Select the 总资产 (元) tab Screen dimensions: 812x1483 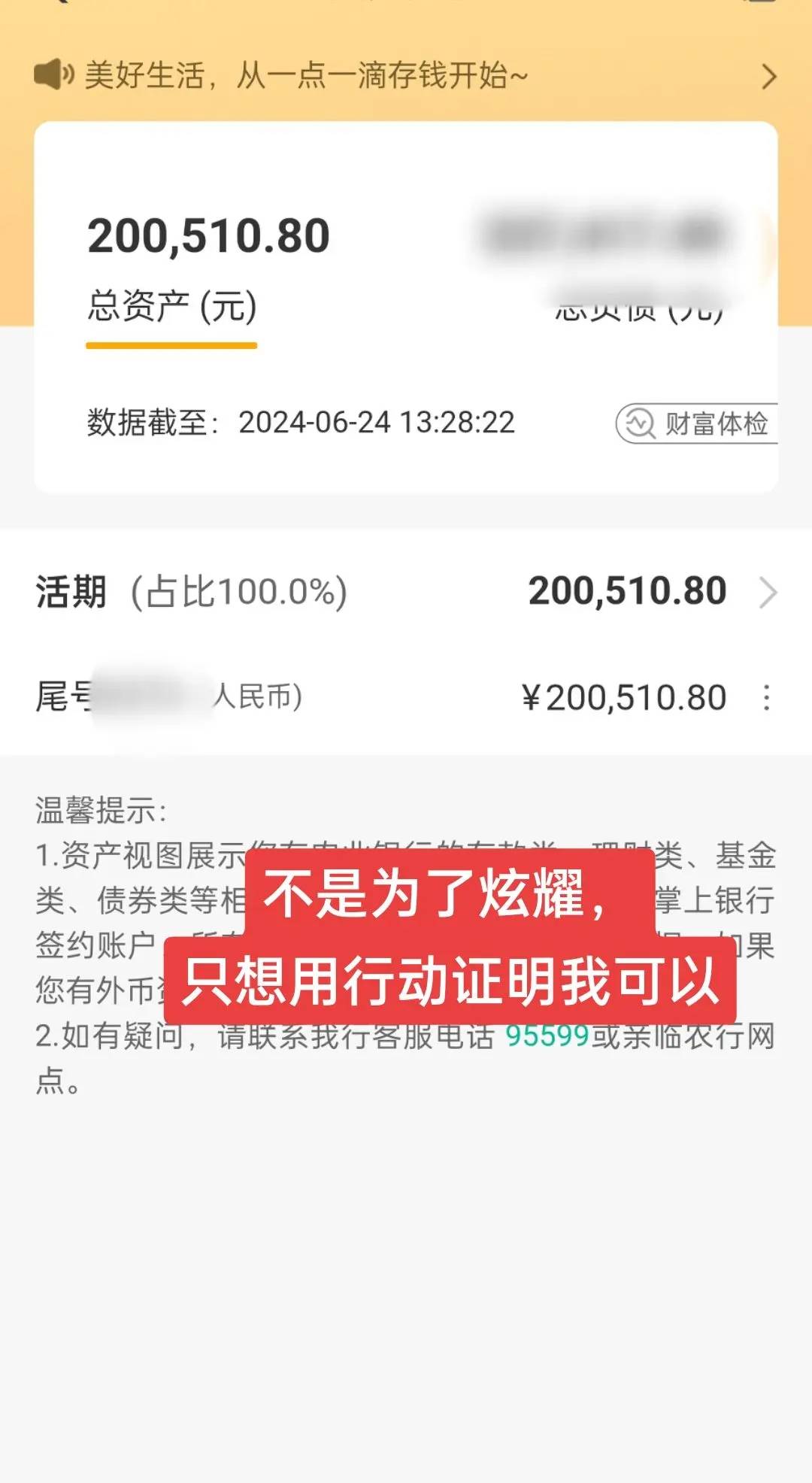pos(172,306)
